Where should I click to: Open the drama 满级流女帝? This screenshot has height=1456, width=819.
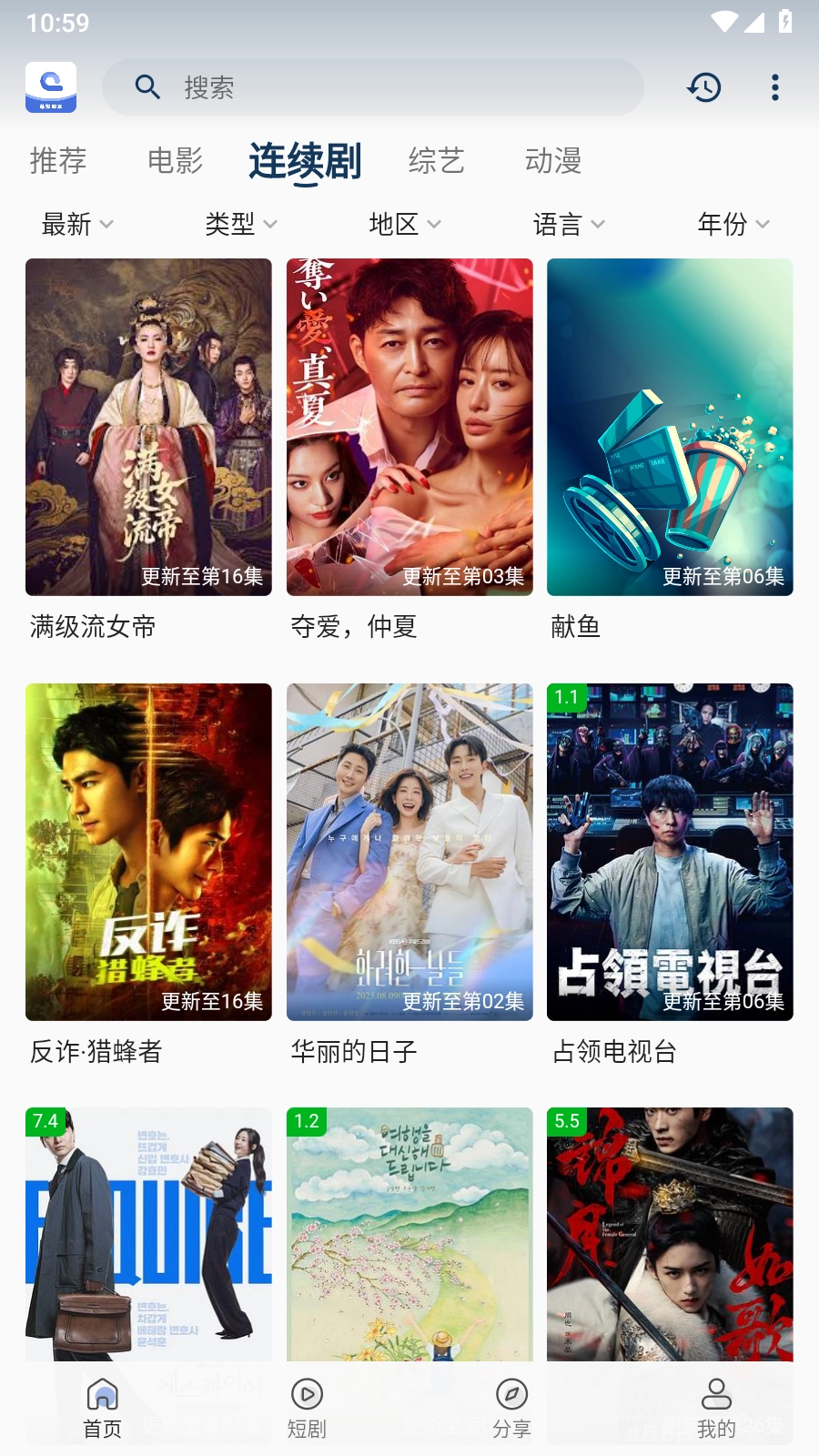pyautogui.click(x=148, y=428)
